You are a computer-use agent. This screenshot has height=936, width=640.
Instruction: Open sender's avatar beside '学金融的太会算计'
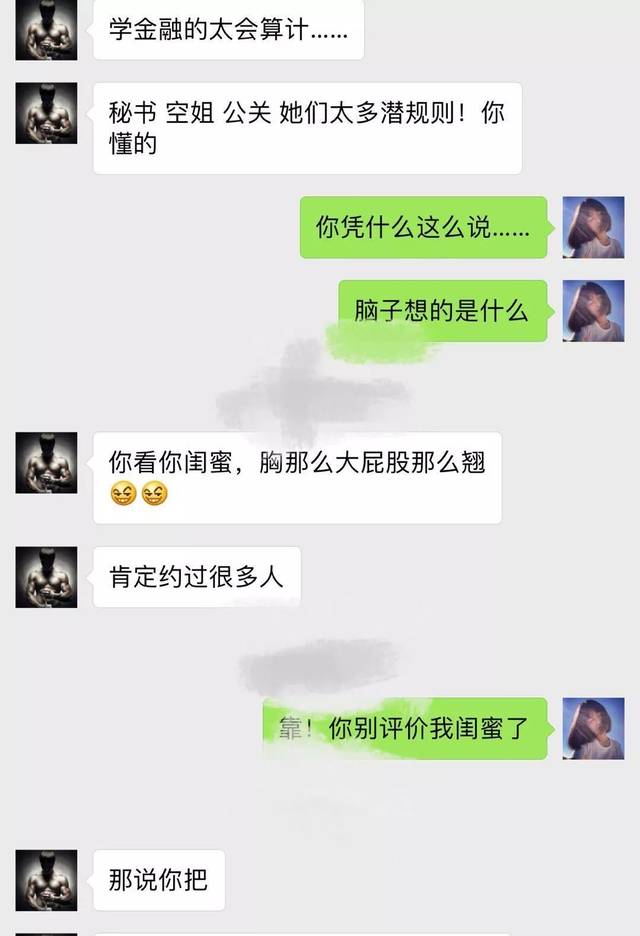pos(46,30)
